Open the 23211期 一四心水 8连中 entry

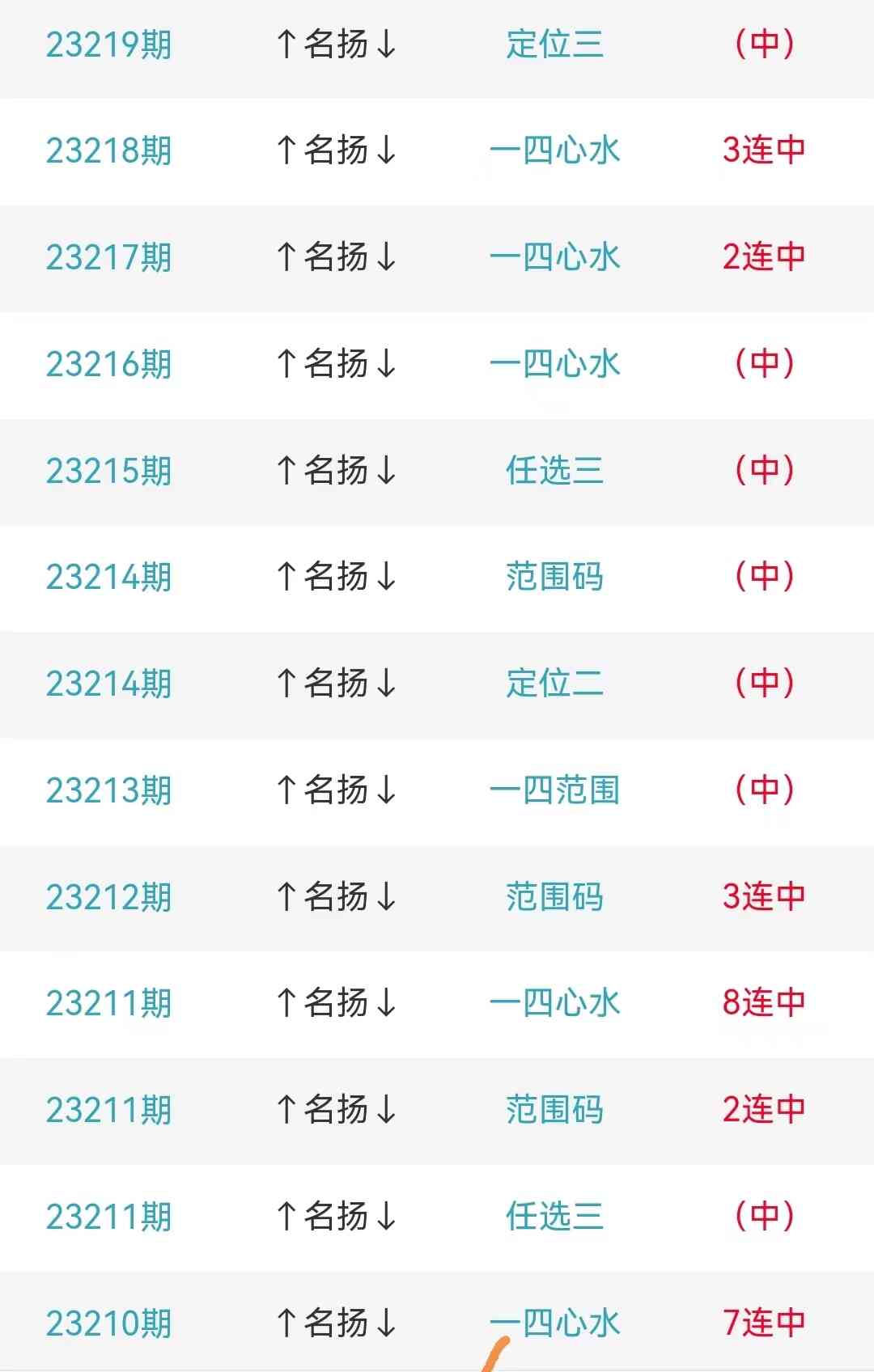(x=554, y=1003)
